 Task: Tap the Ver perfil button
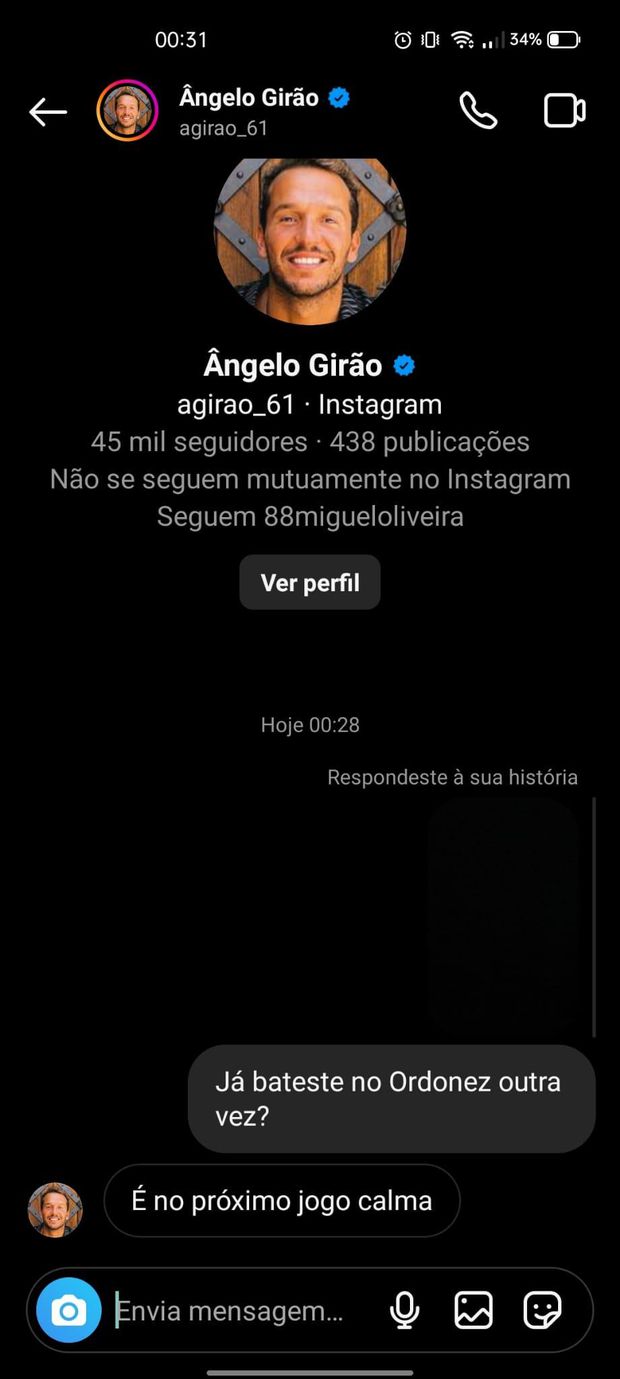[310, 583]
